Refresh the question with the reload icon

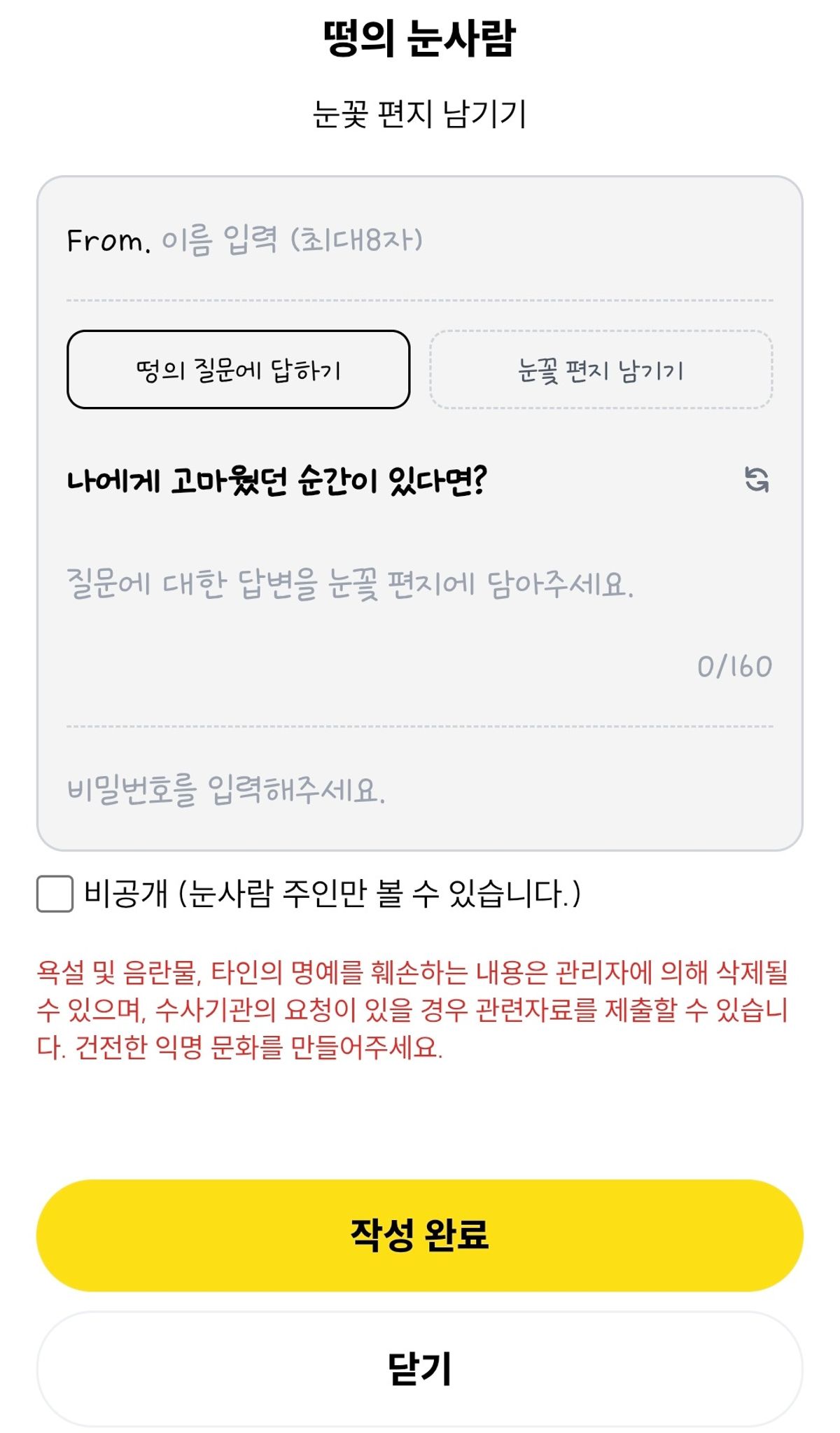pyautogui.click(x=756, y=480)
